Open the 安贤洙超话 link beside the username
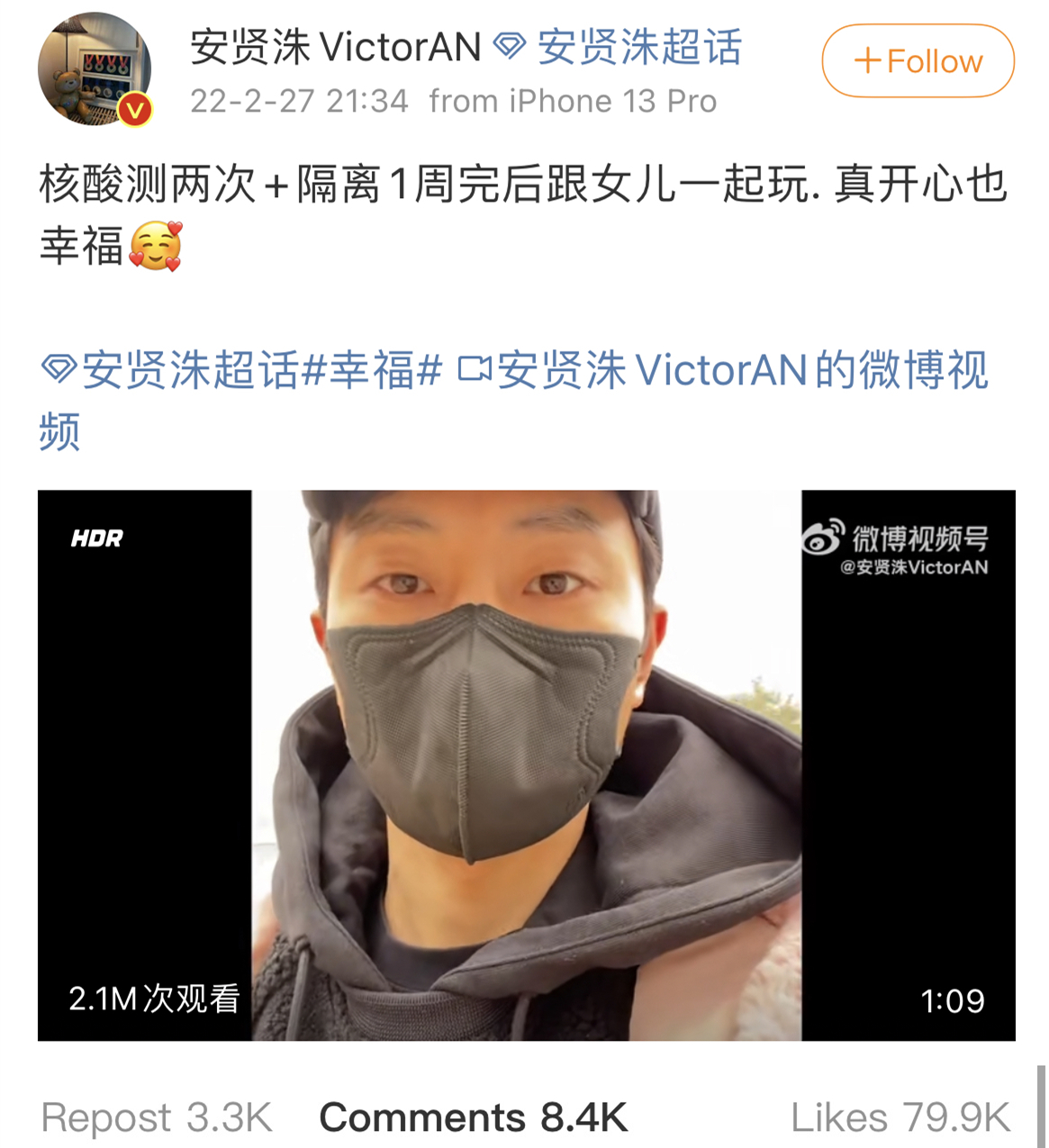This screenshot has width=1049, height=1148. point(619,47)
